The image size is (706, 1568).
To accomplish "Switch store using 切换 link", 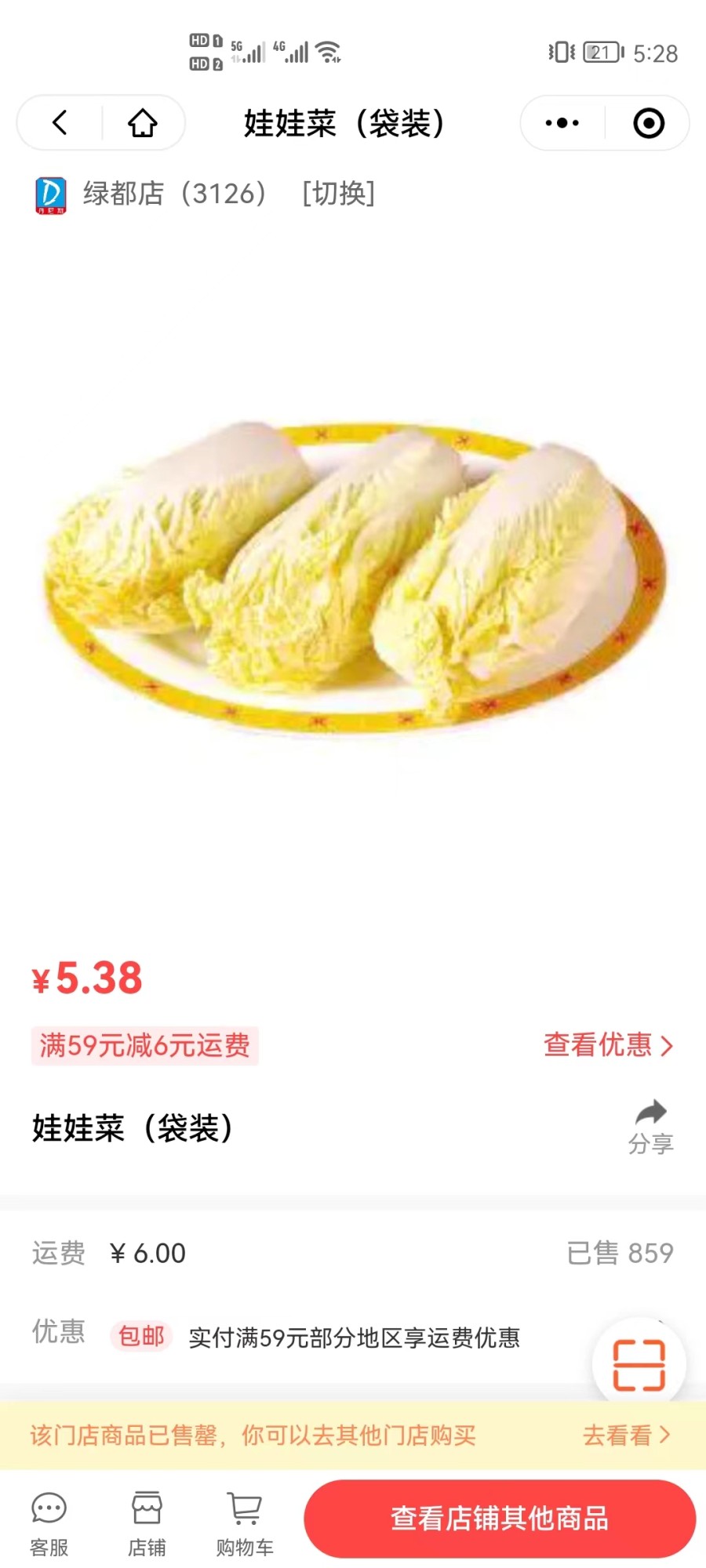I will (338, 193).
